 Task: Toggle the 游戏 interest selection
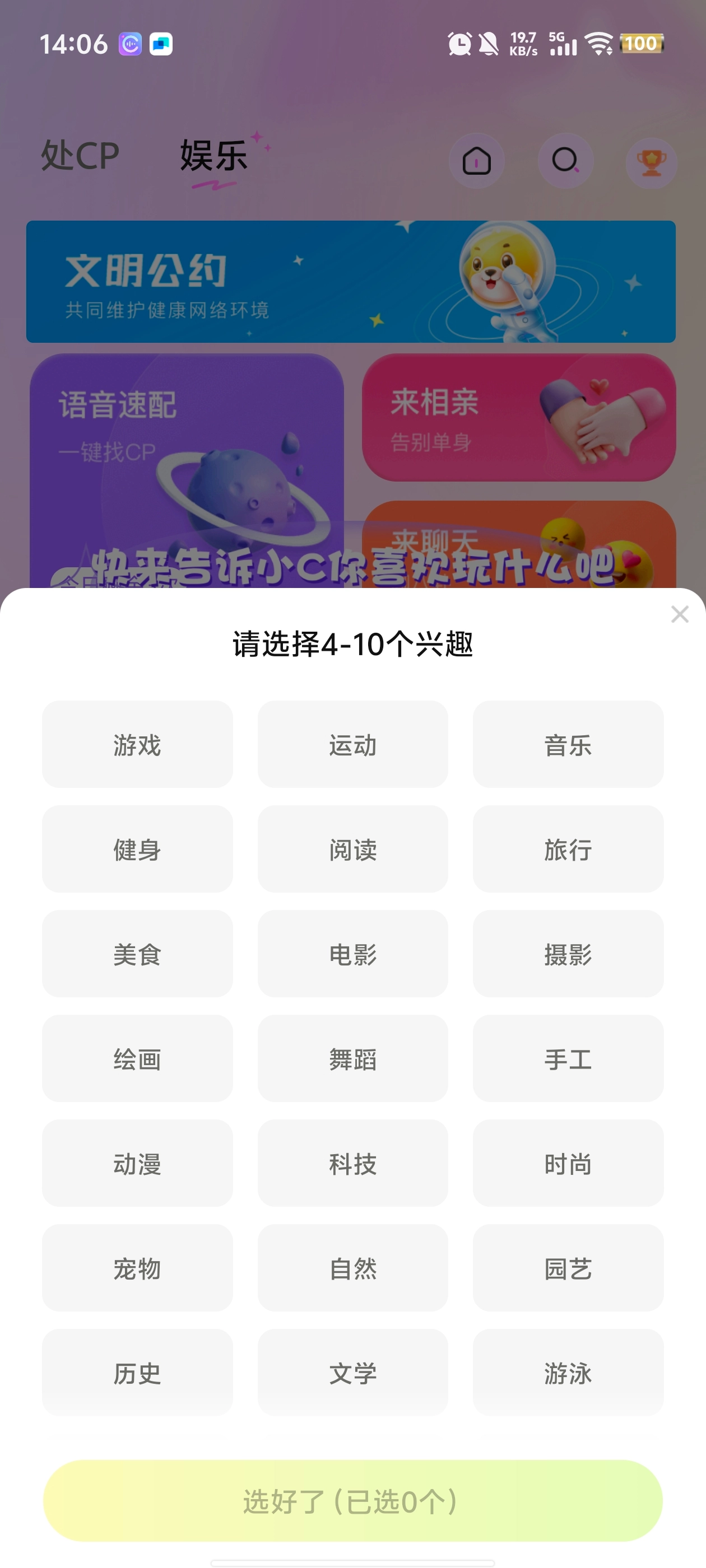(x=137, y=744)
